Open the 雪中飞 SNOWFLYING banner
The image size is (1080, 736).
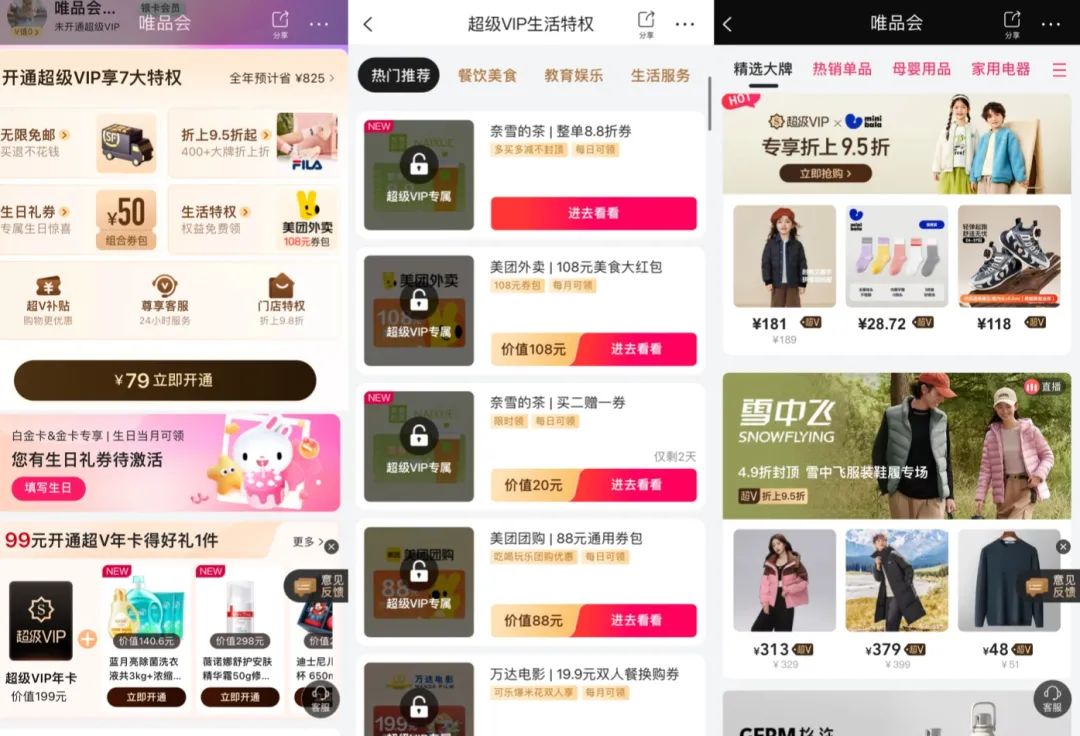[896, 444]
